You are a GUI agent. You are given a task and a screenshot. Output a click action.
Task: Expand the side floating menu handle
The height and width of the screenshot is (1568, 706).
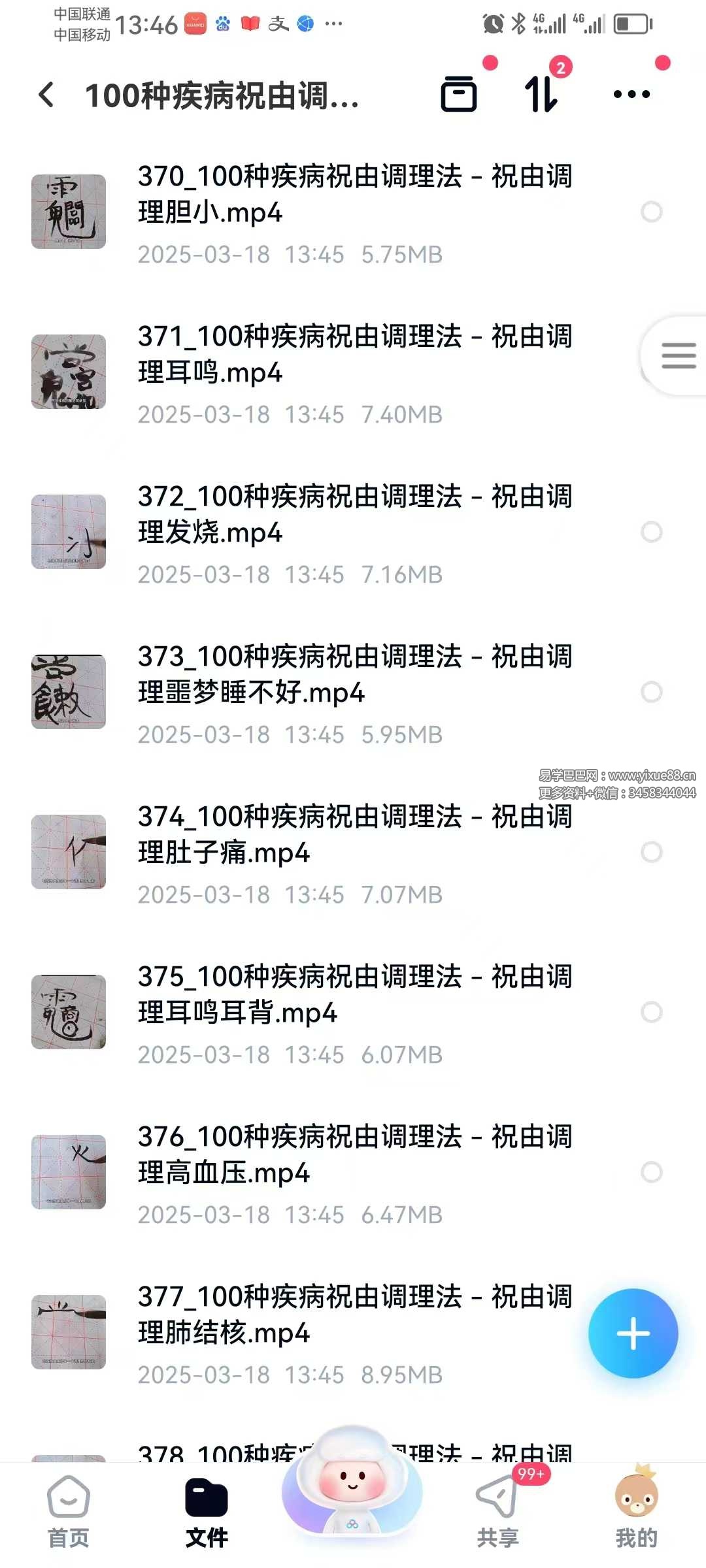[x=678, y=355]
